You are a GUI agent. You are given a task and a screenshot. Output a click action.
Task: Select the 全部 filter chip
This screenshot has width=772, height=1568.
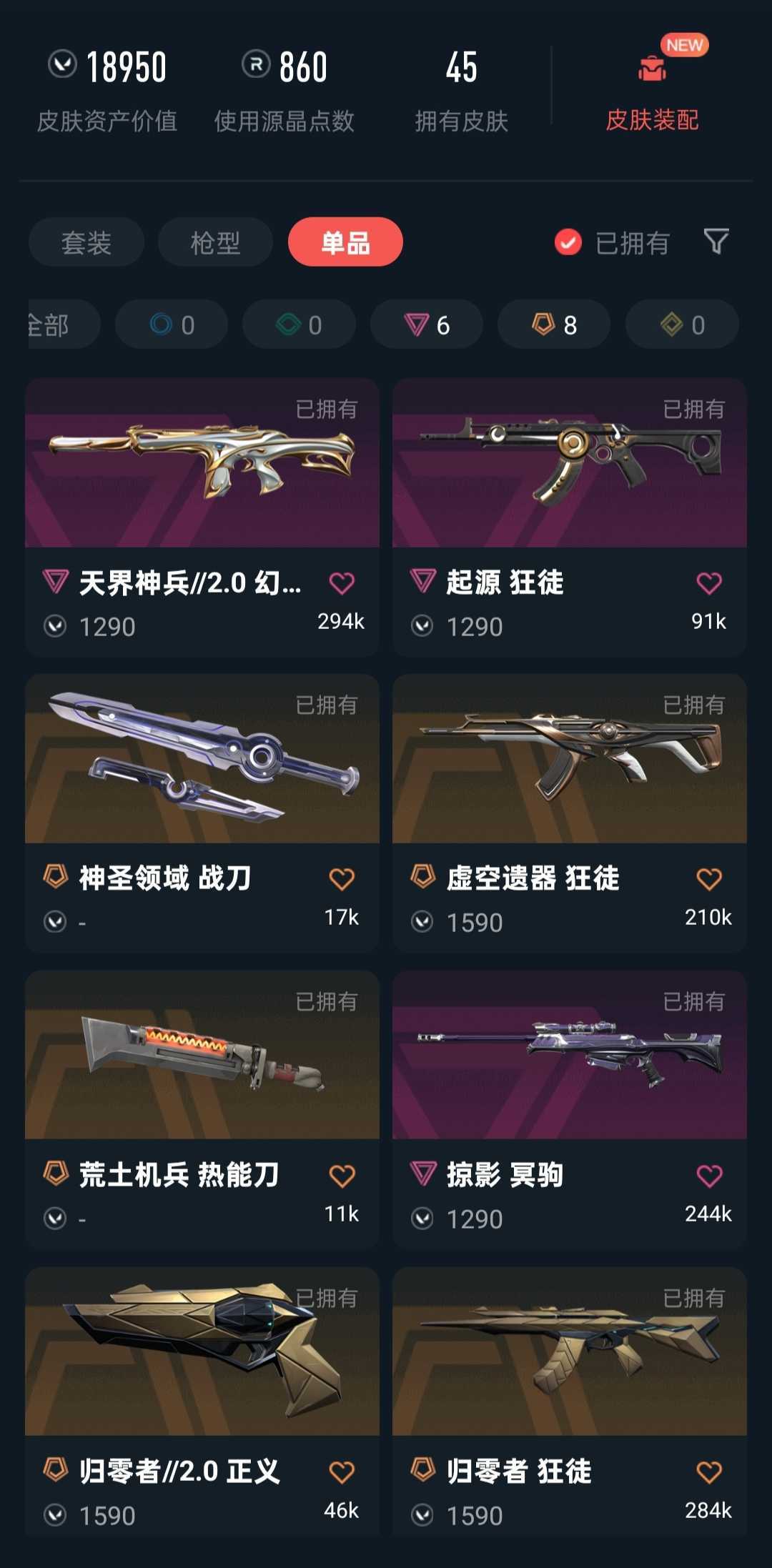click(x=57, y=324)
